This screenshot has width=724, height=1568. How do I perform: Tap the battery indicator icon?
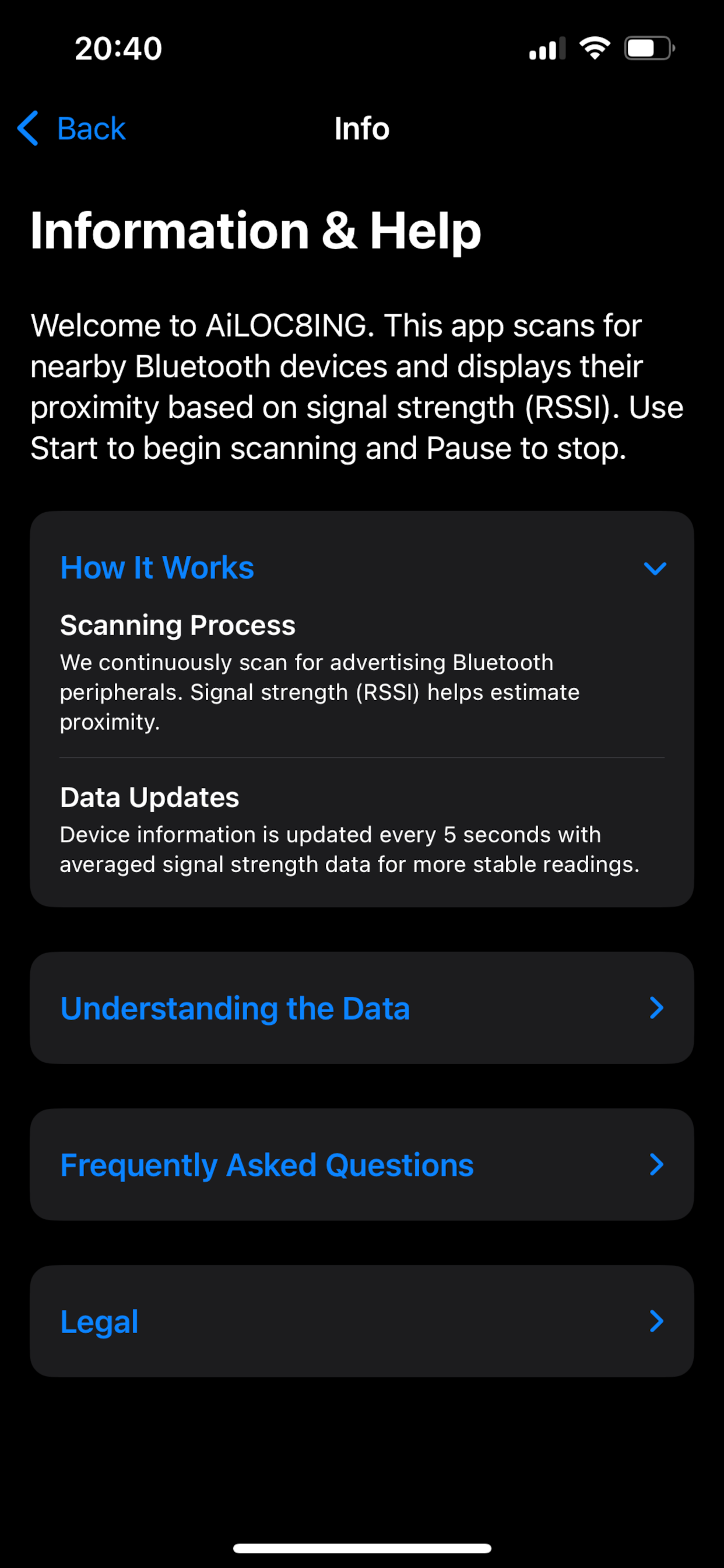[646, 48]
